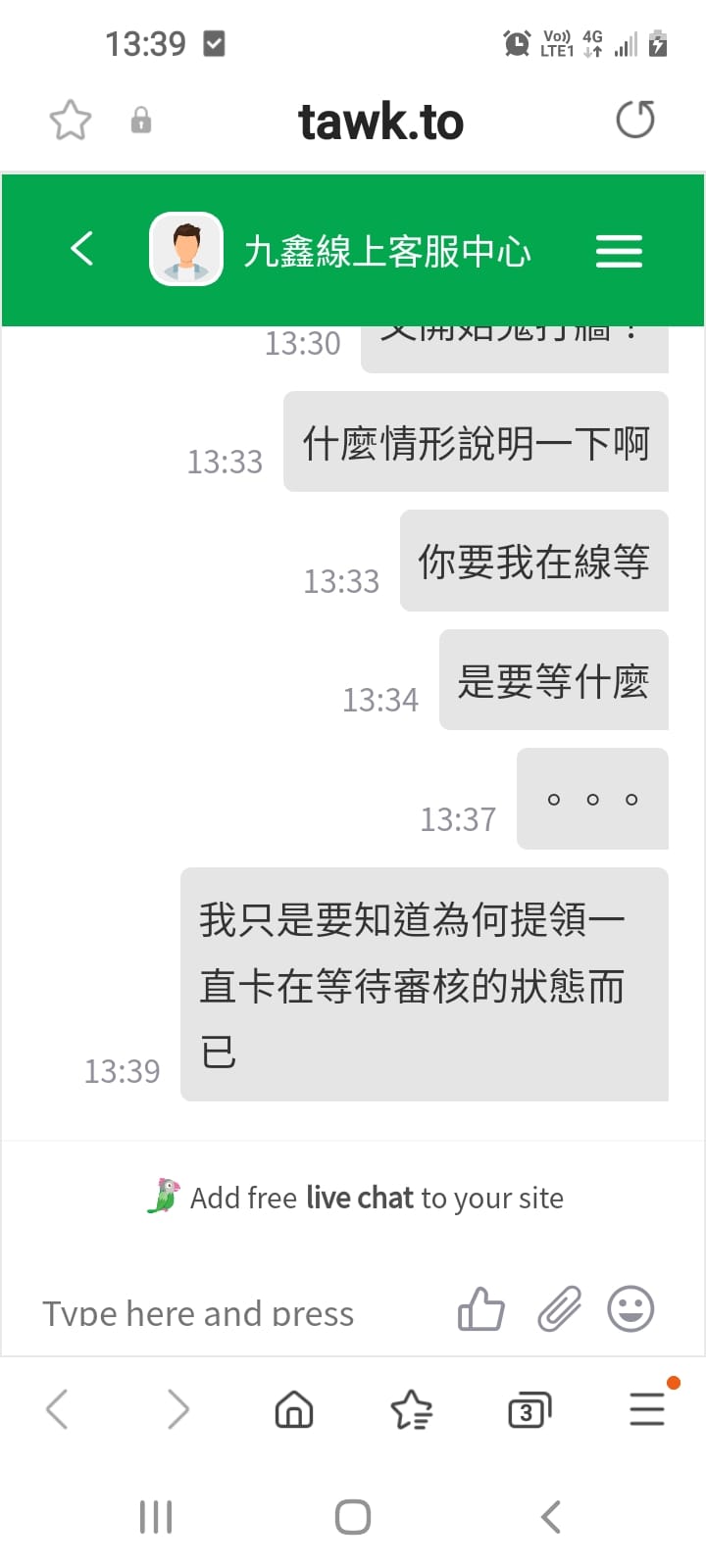
Task: Tap the system recent apps button
Action: click(156, 1516)
